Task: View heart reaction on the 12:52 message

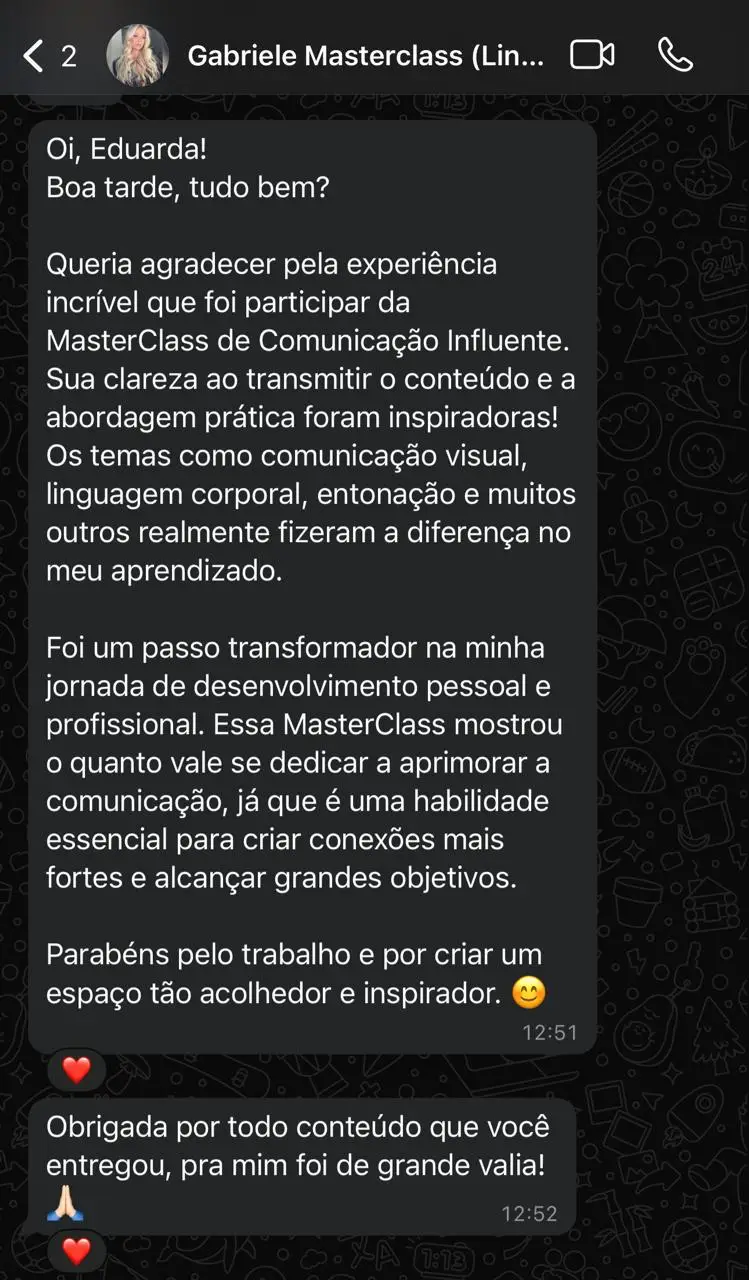Action: (77, 1250)
